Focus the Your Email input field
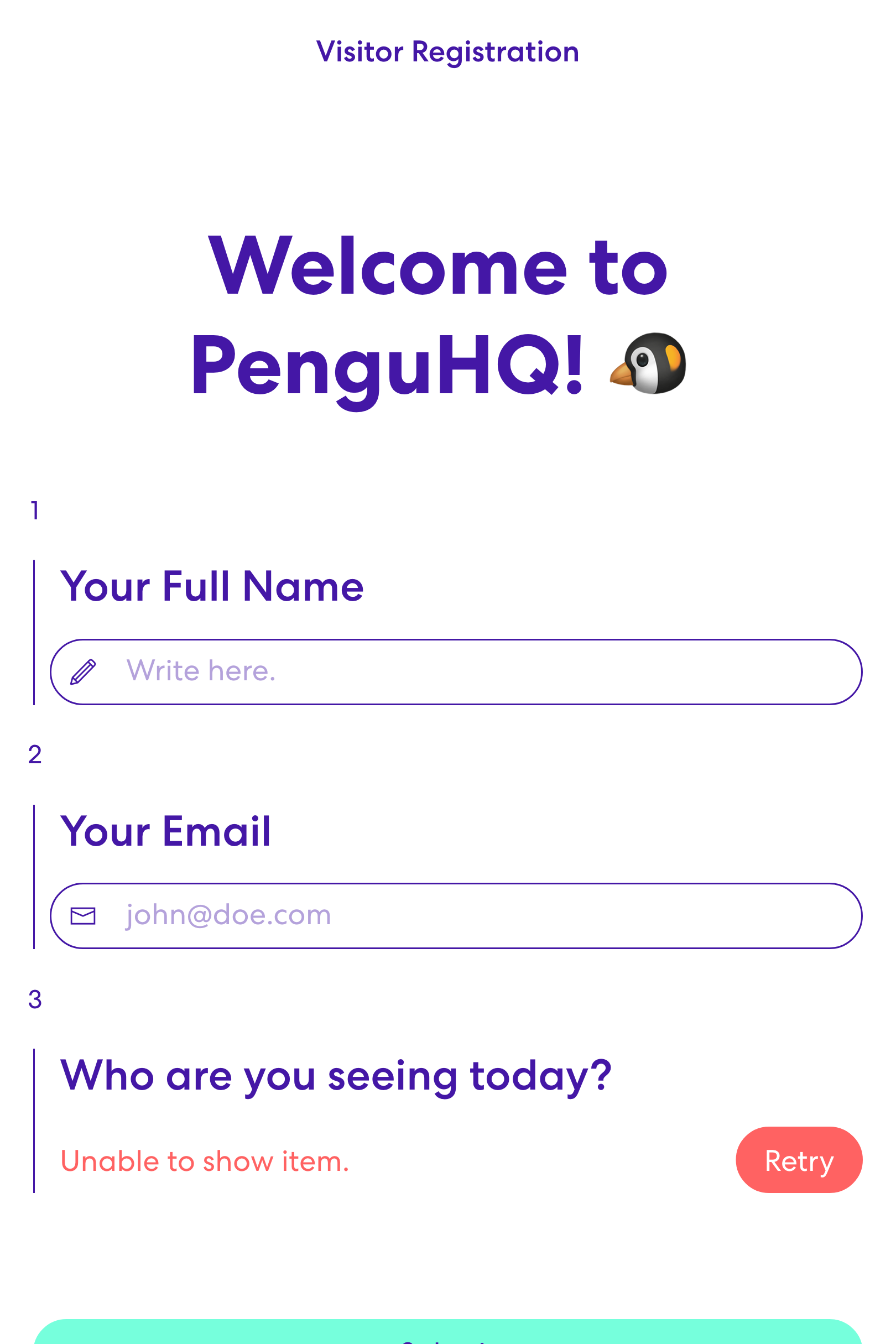 (x=455, y=915)
